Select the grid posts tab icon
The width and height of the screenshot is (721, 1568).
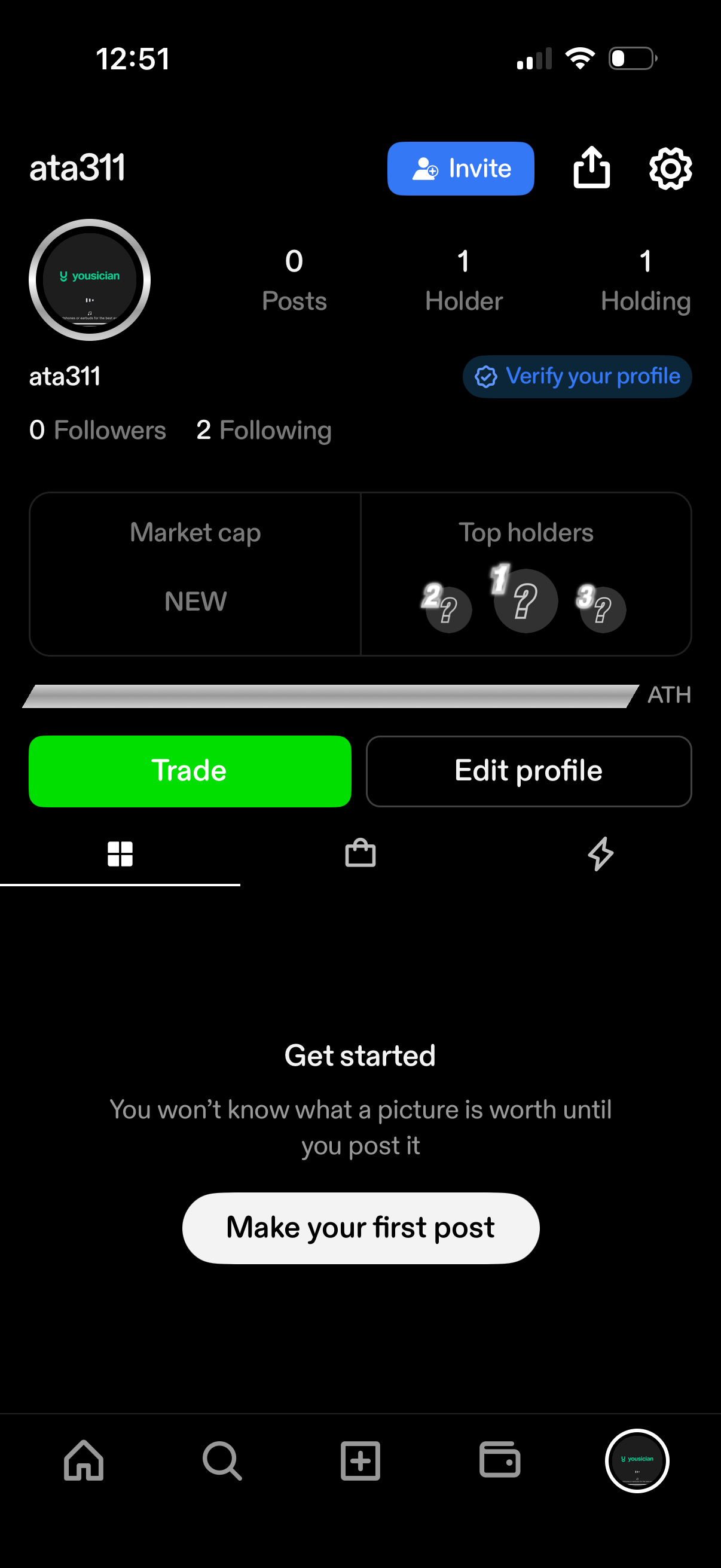(x=120, y=853)
